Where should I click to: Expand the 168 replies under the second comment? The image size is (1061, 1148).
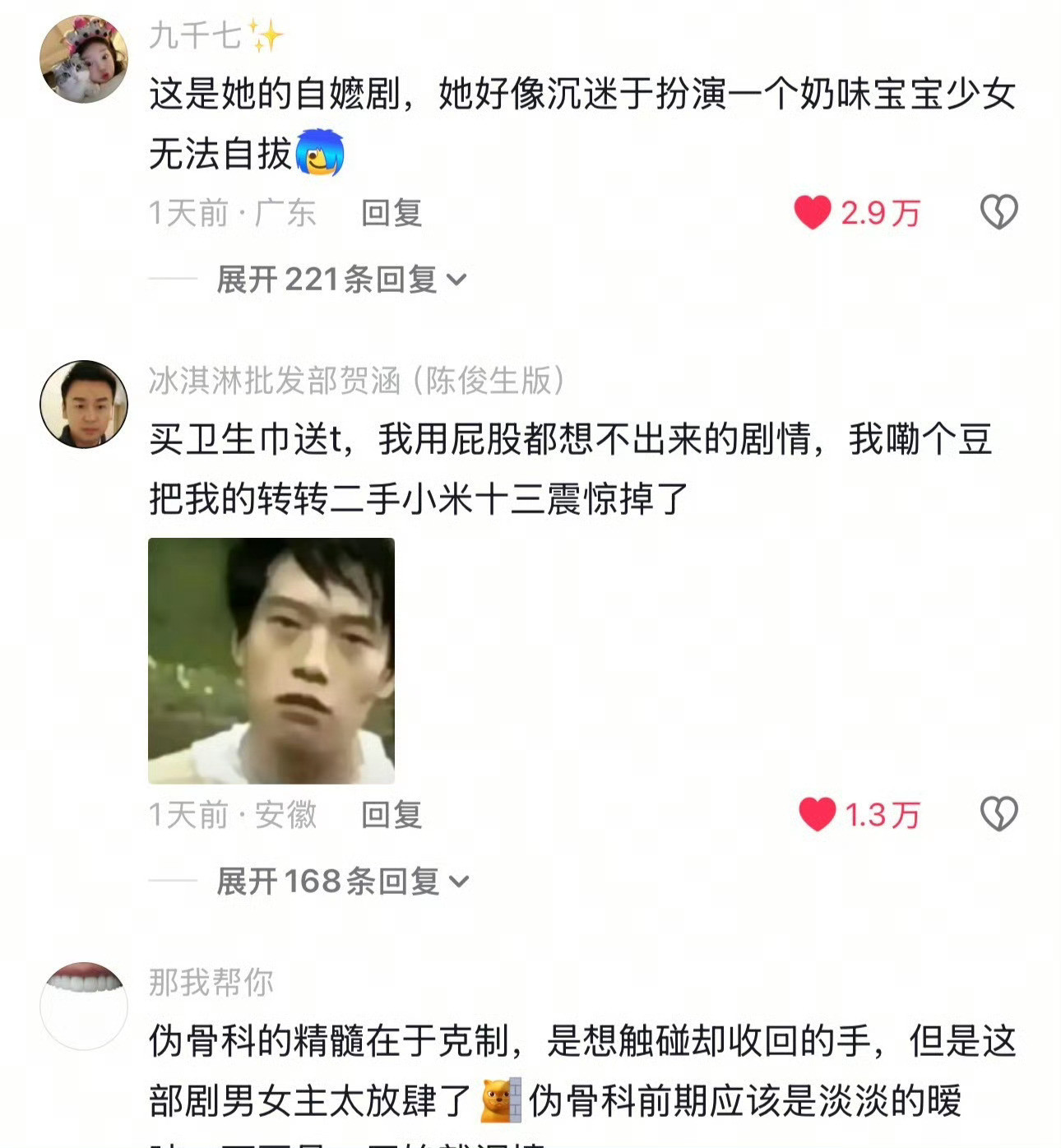(x=327, y=881)
